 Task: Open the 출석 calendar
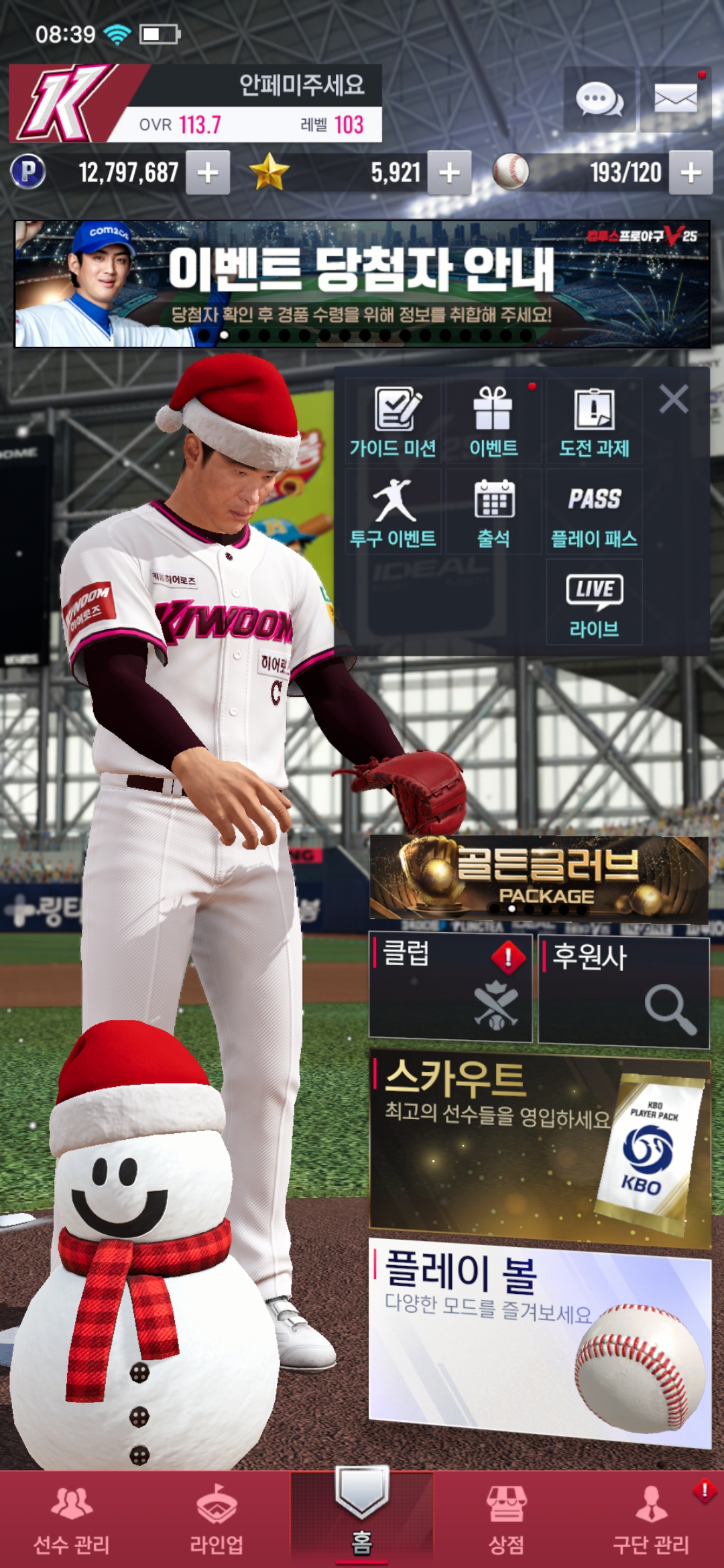[493, 512]
